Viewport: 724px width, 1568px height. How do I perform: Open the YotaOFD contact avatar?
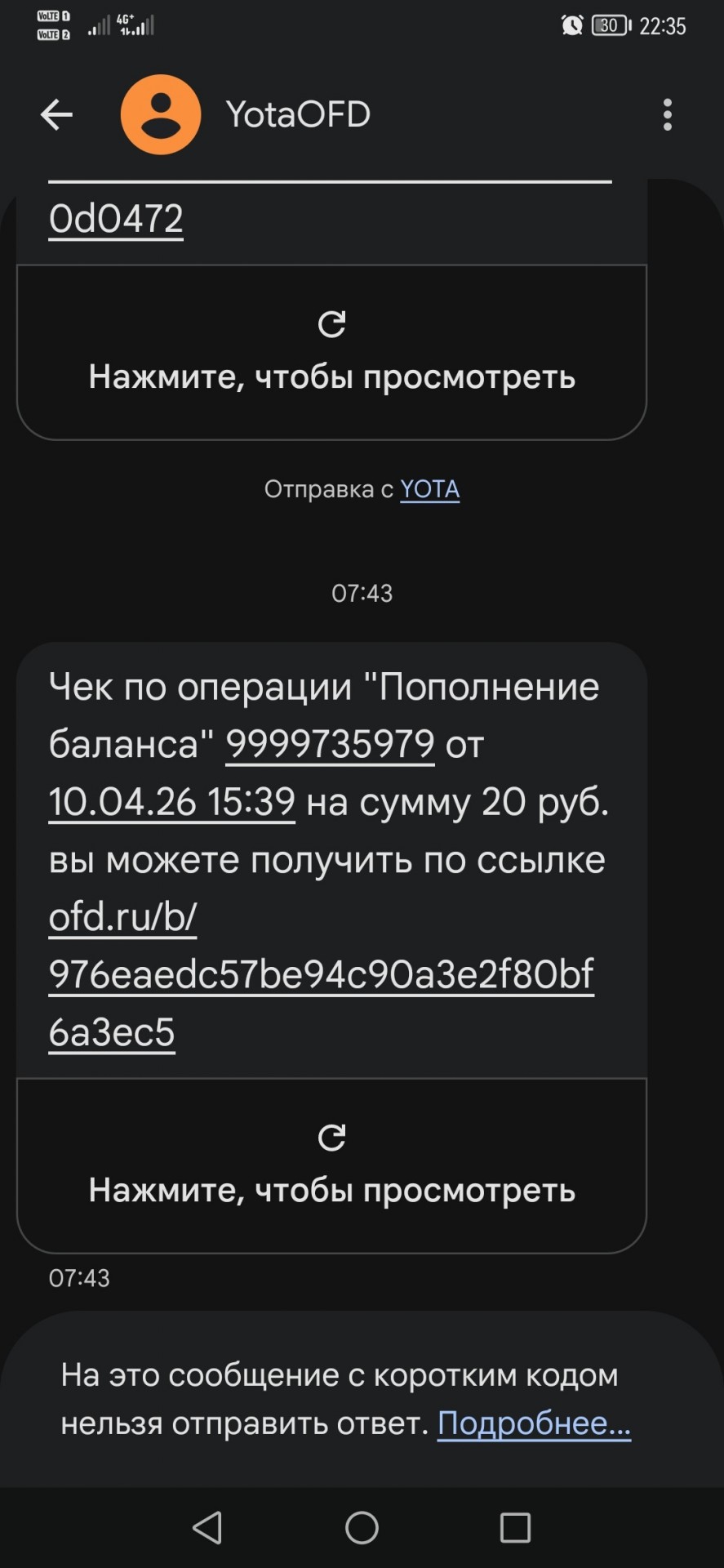click(161, 114)
